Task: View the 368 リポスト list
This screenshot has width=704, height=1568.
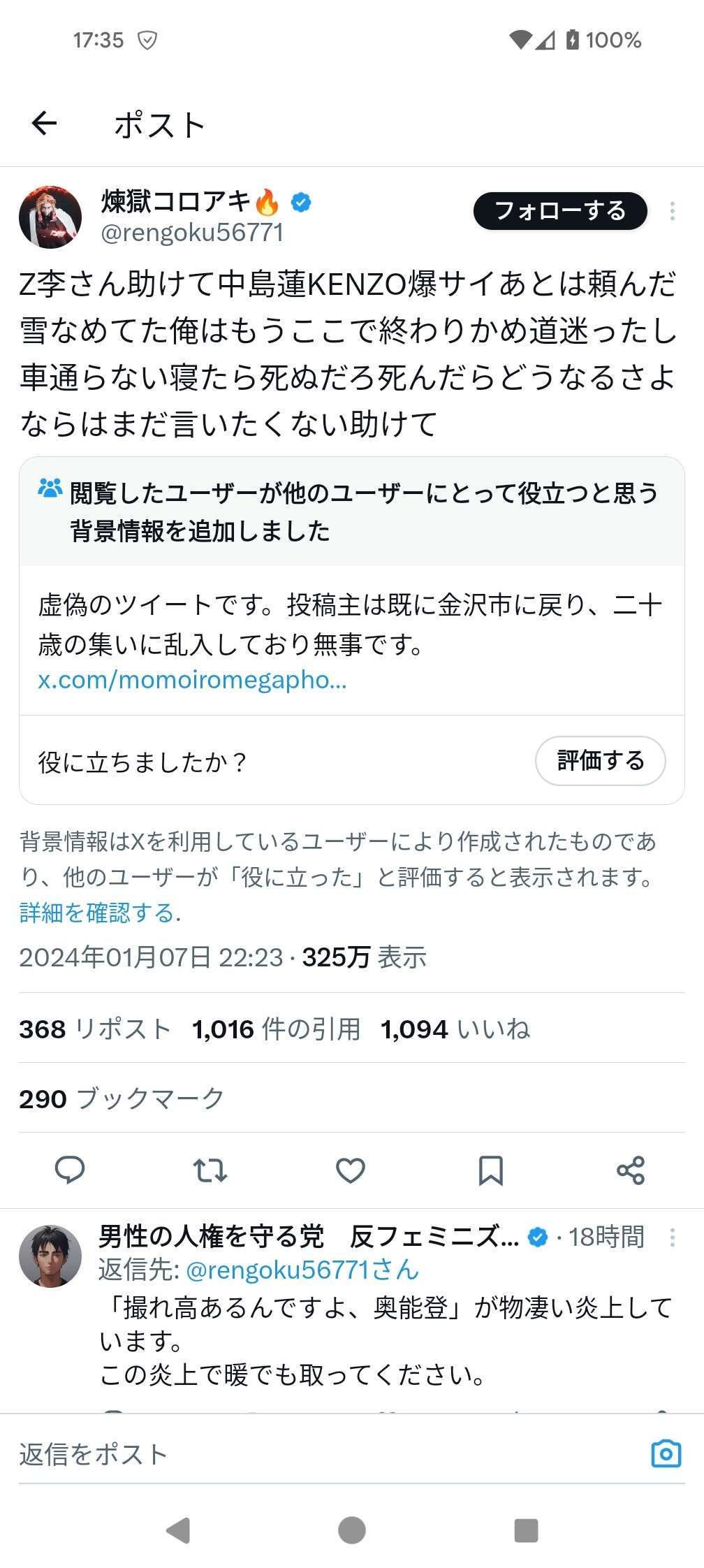Action: (95, 1029)
